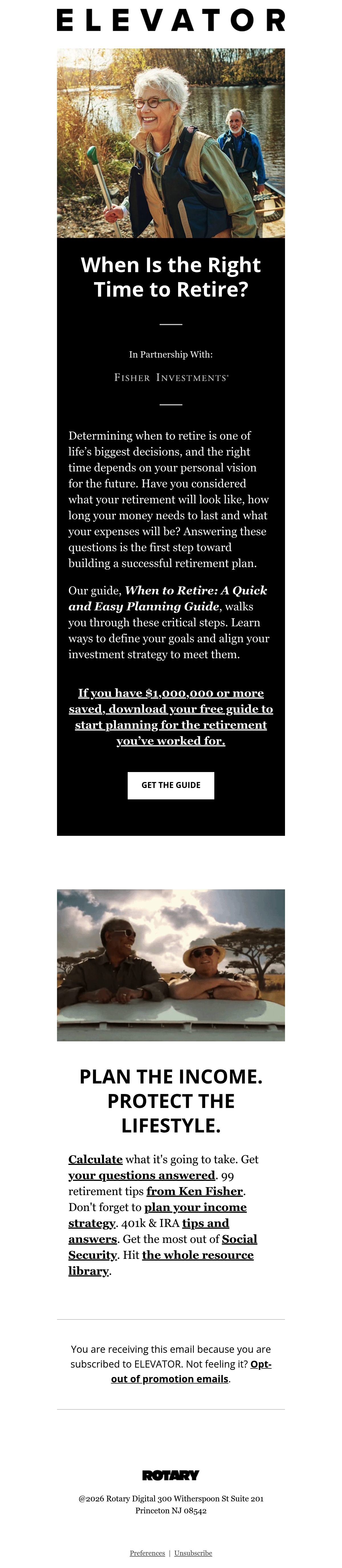Open the 401k & IRA 'tips and answers' link

pos(149,1230)
